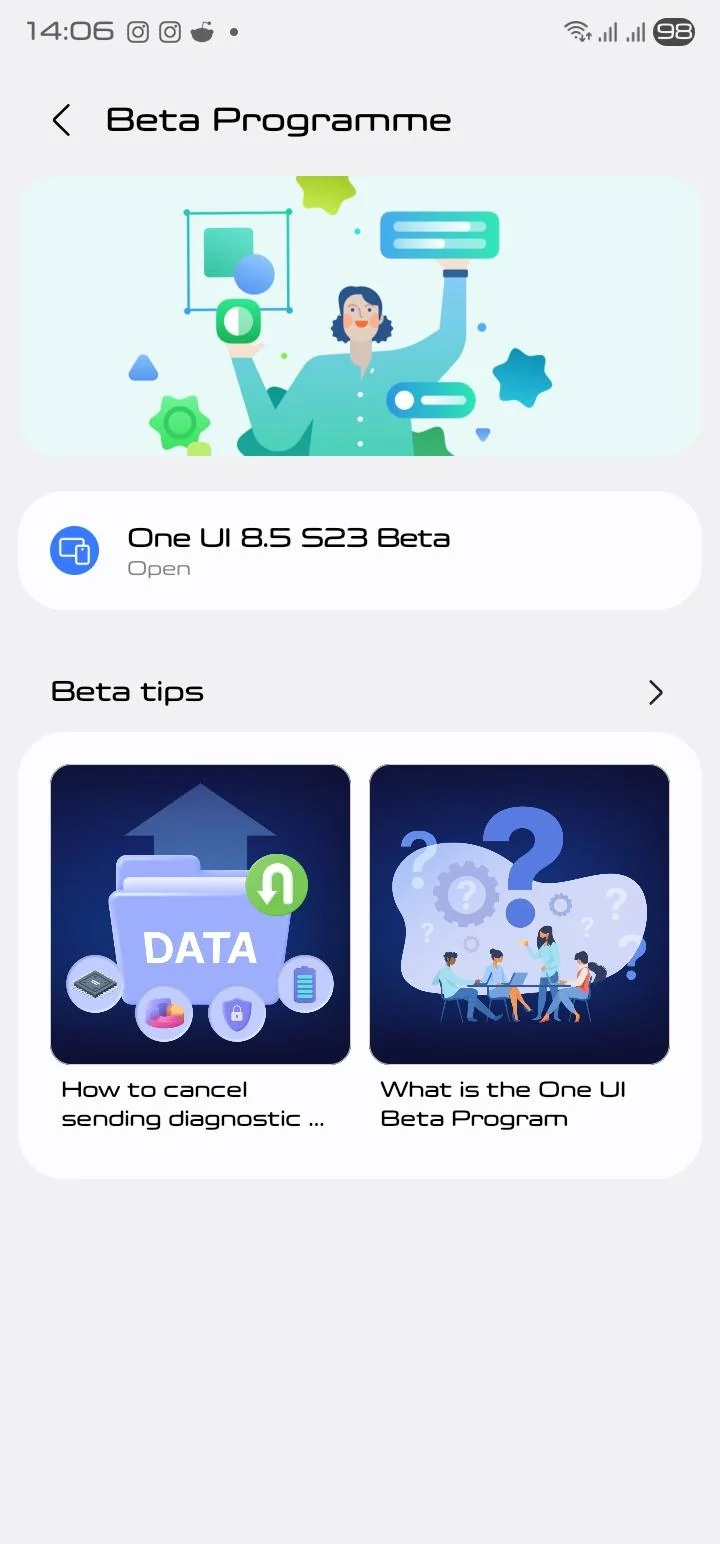
Task: Click the Apple-shaped notification icon
Action: coord(203,31)
